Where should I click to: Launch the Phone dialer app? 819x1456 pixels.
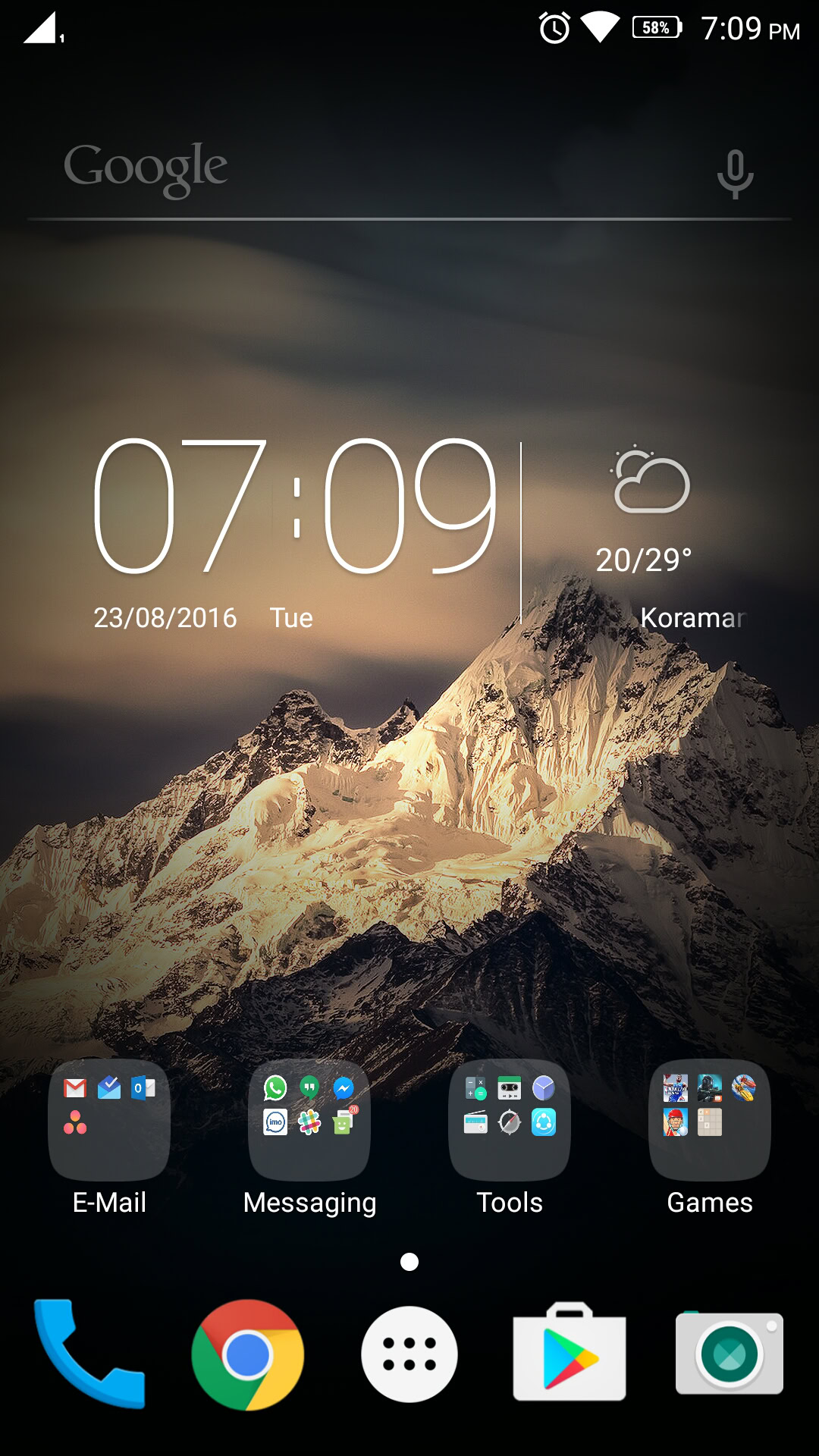coord(89,1354)
